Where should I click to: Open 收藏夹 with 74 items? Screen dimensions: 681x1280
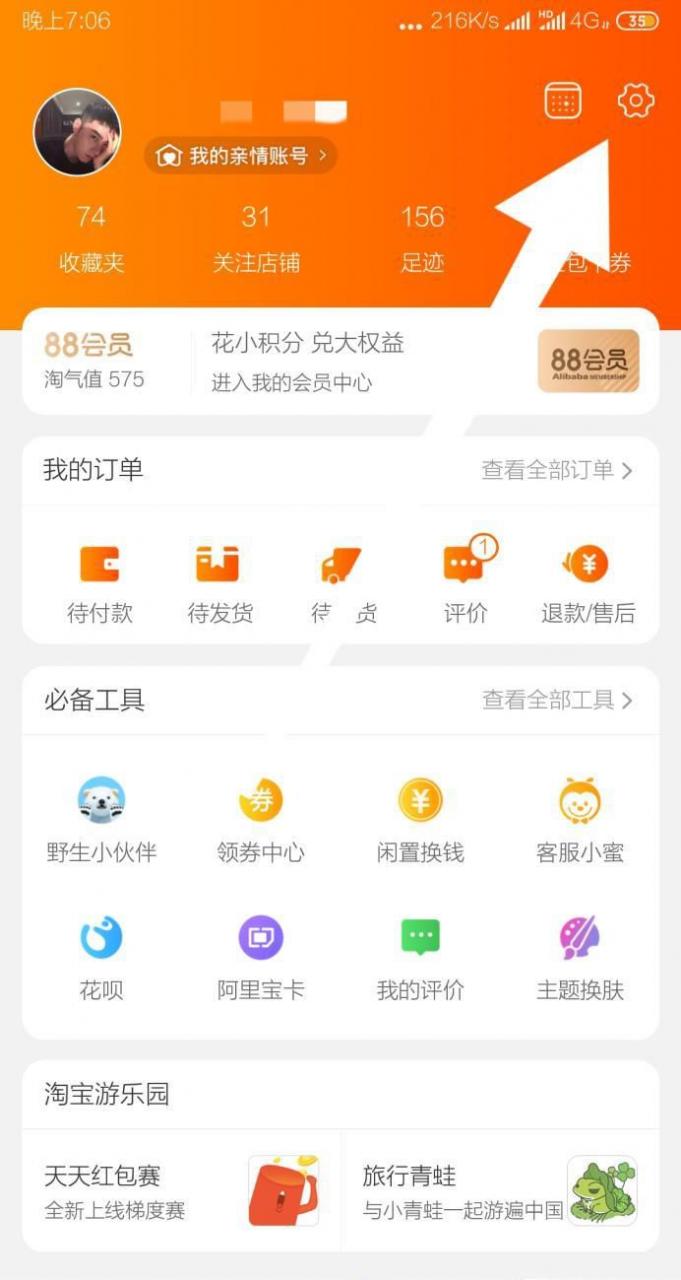pos(91,240)
